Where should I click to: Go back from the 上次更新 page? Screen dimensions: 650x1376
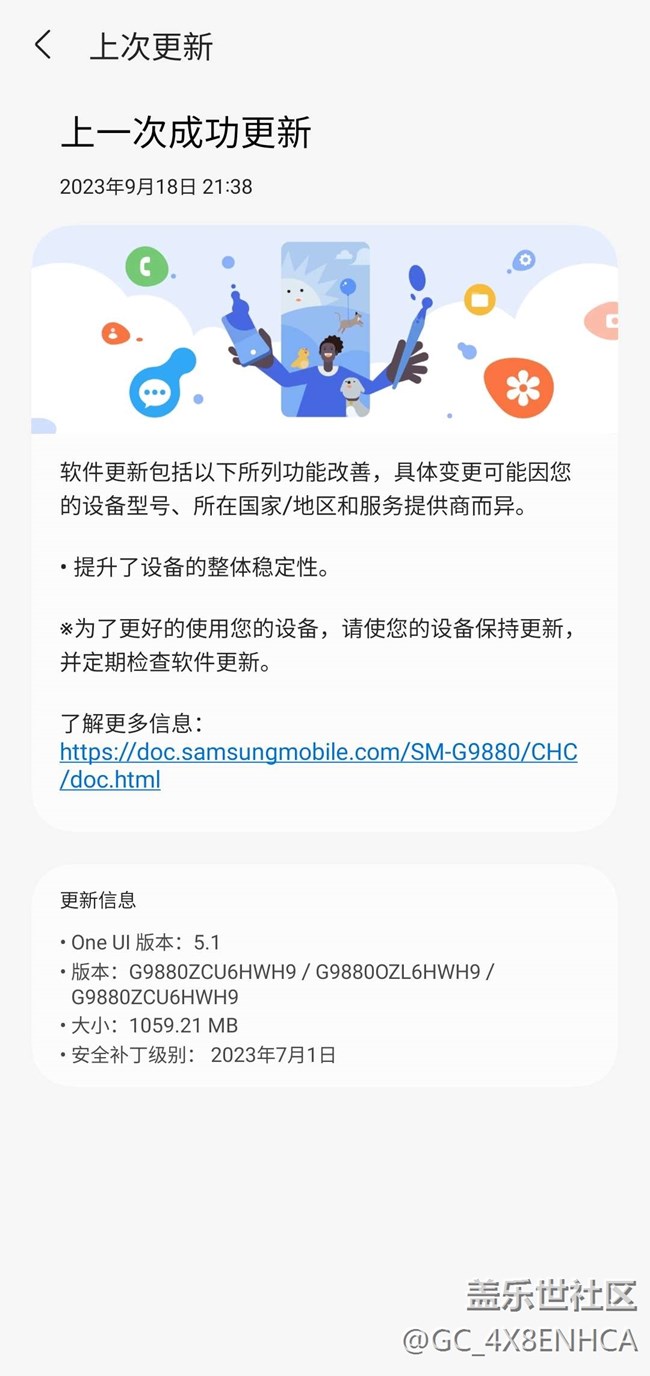click(x=43, y=45)
